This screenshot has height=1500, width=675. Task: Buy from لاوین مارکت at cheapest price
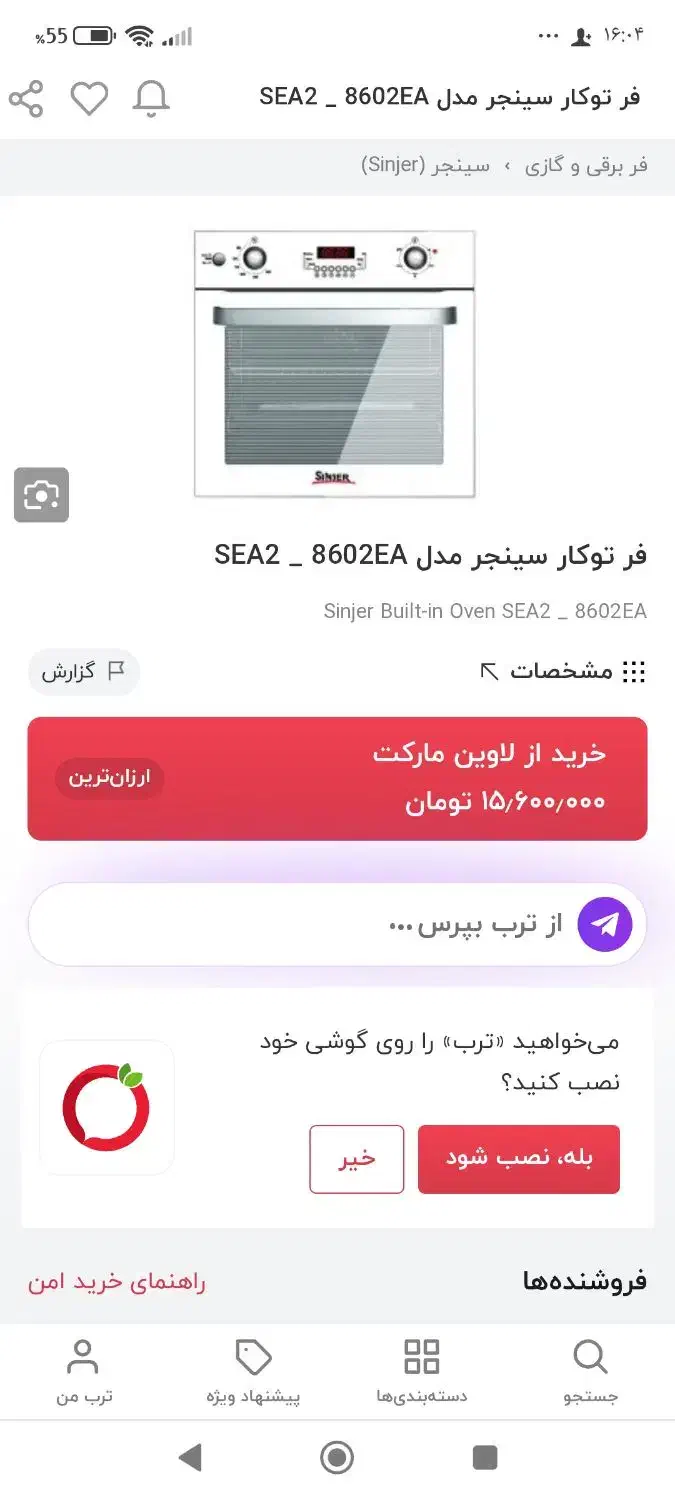pos(337,778)
